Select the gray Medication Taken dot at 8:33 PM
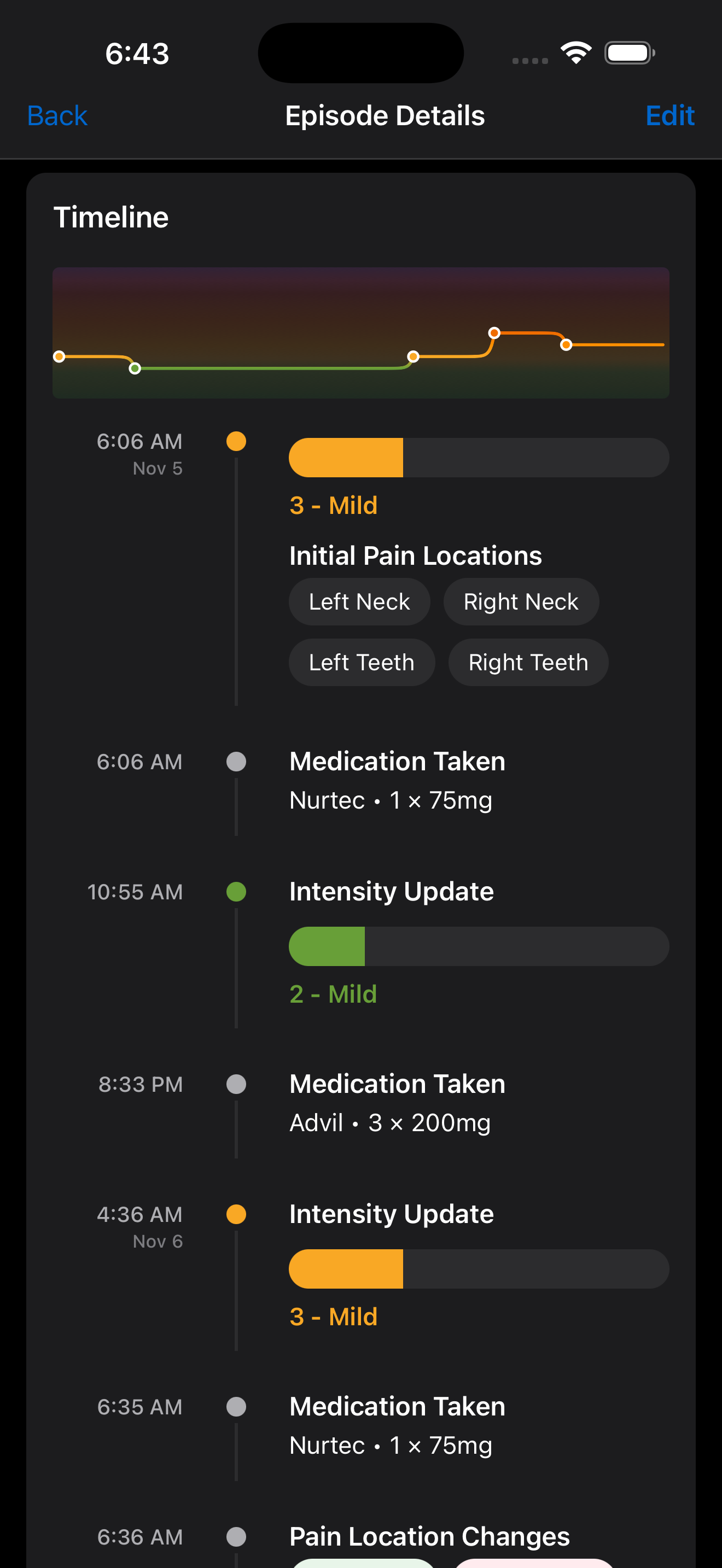This screenshot has width=722, height=1568. pyautogui.click(x=236, y=1084)
